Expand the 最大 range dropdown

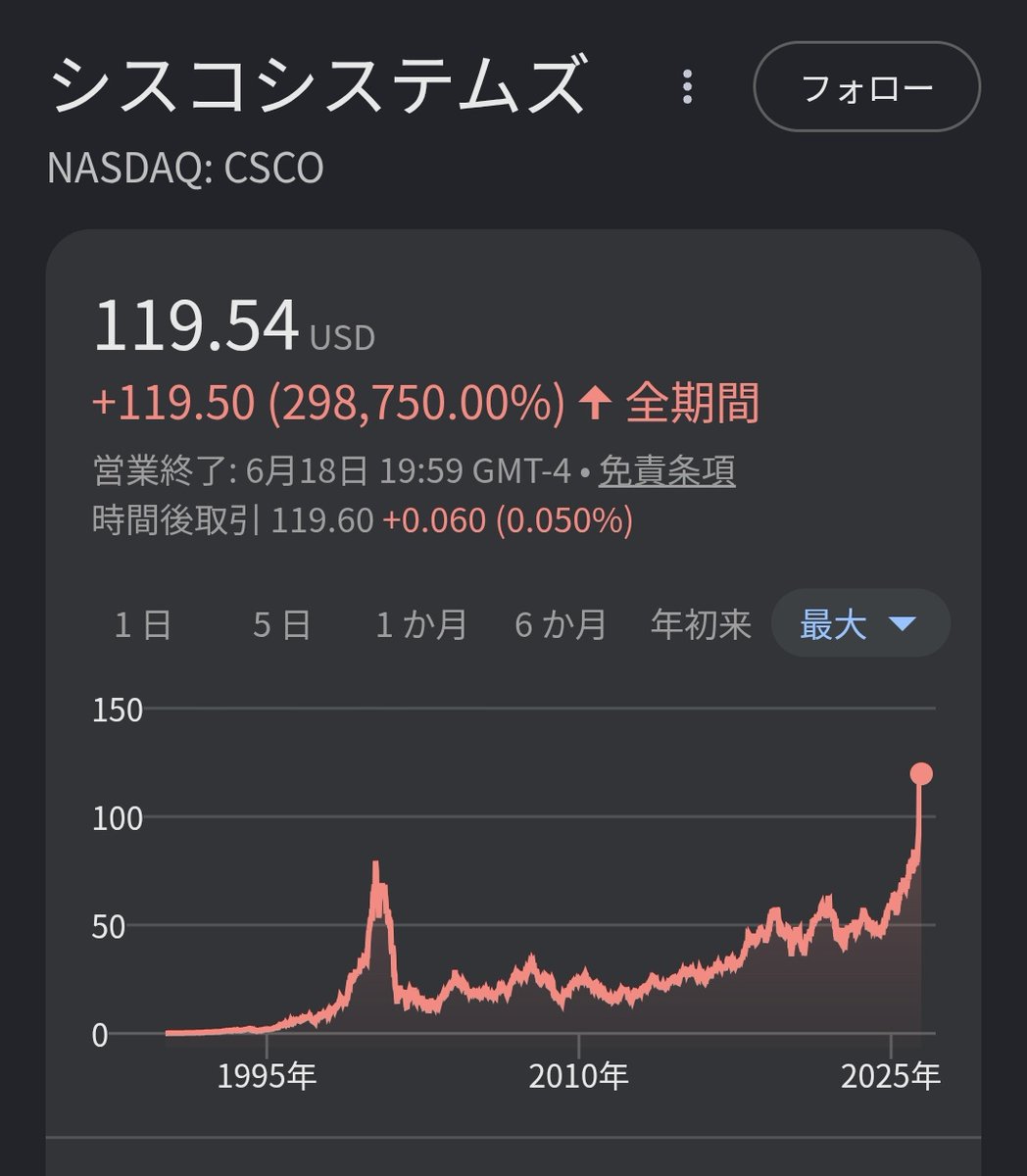click(859, 623)
